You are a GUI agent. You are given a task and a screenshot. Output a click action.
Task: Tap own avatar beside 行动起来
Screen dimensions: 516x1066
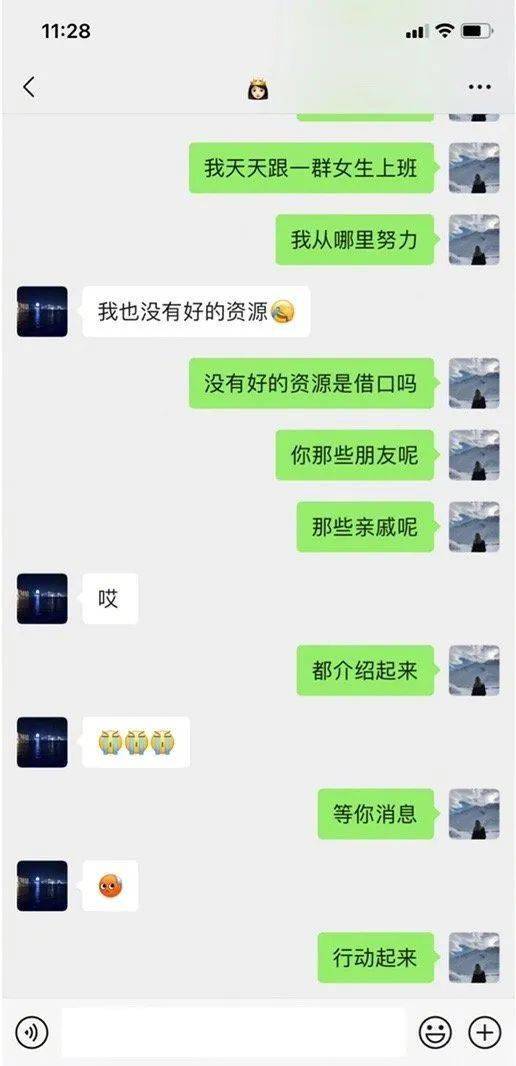pyautogui.click(x=474, y=957)
